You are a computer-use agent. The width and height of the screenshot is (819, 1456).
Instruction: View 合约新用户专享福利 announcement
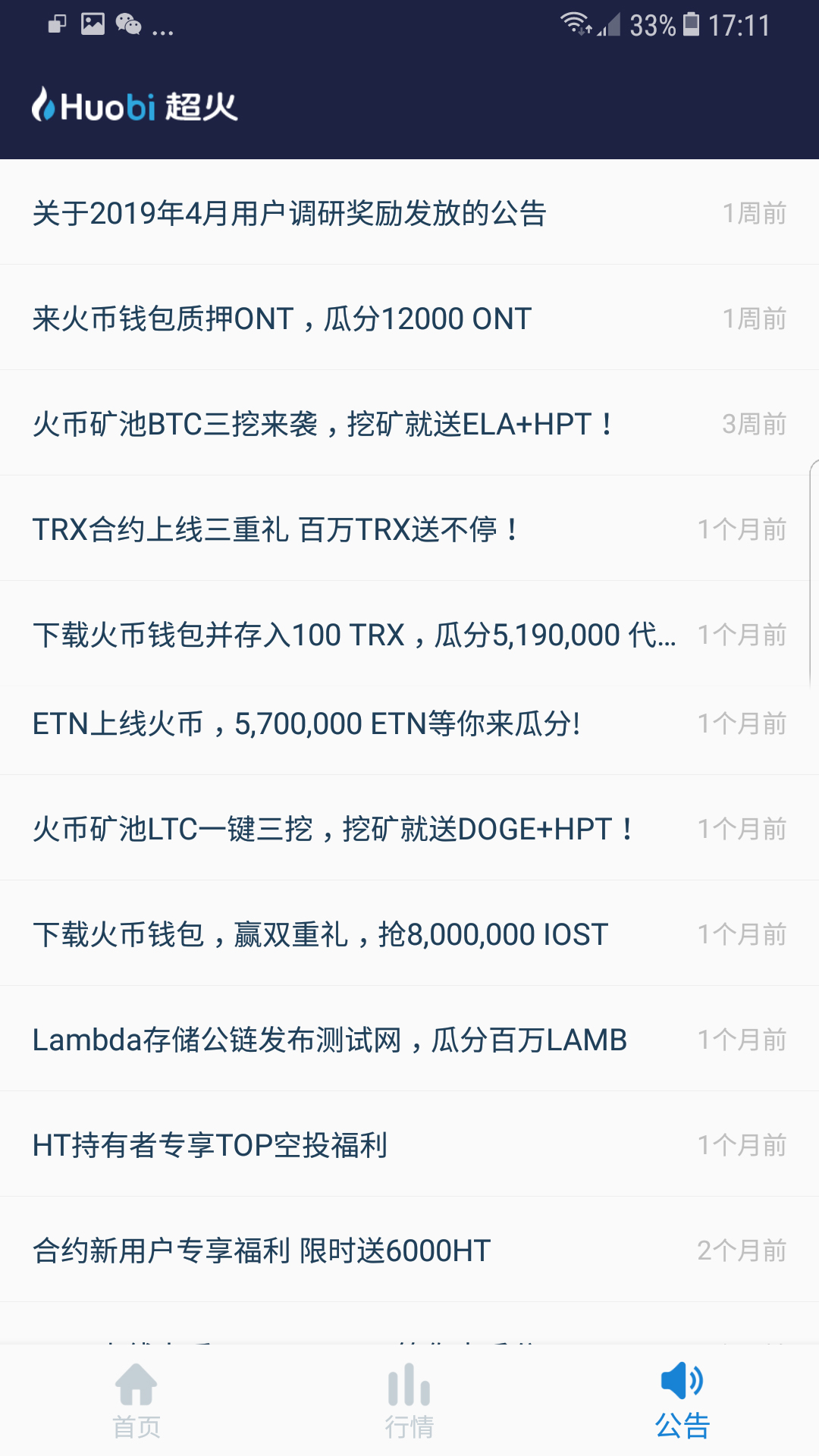coord(262,1250)
